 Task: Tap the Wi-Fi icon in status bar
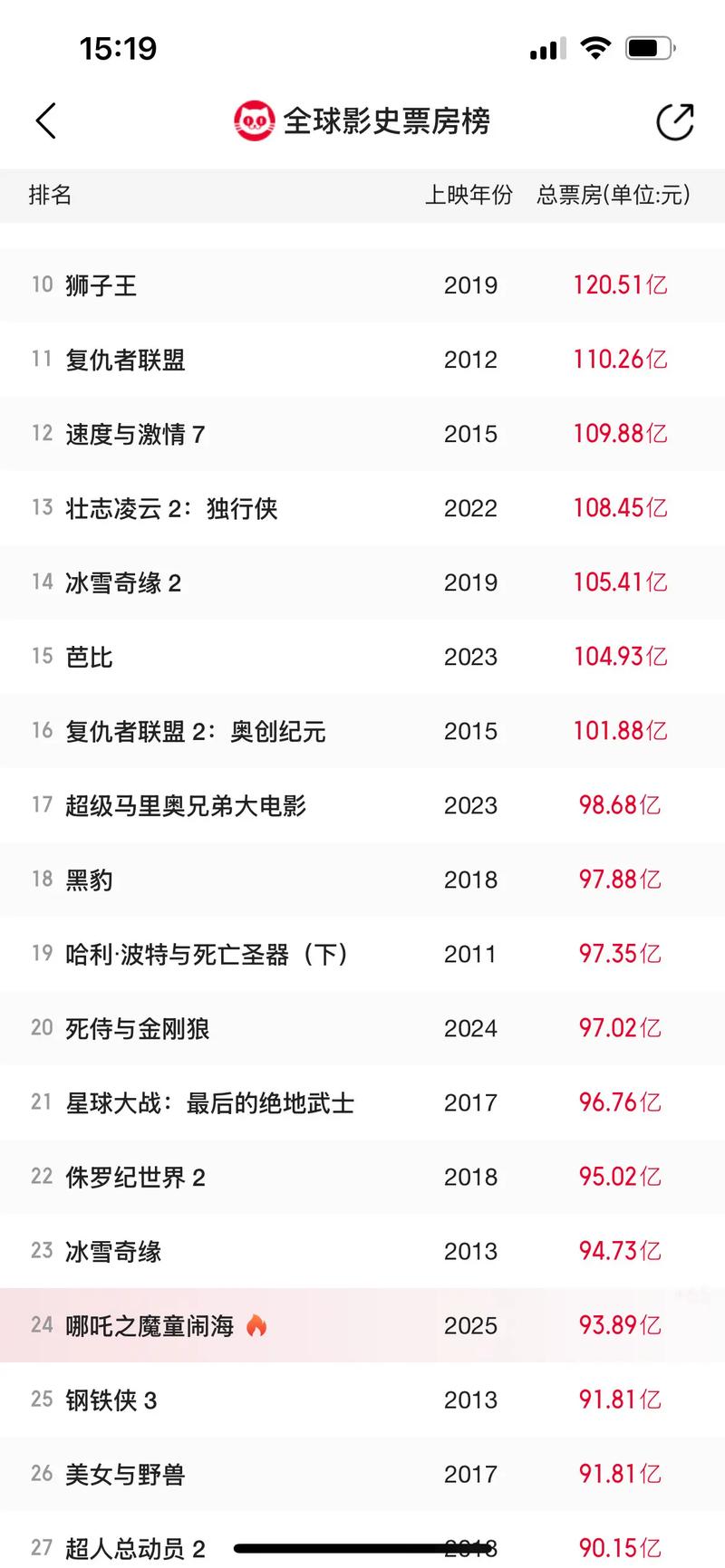[595, 48]
